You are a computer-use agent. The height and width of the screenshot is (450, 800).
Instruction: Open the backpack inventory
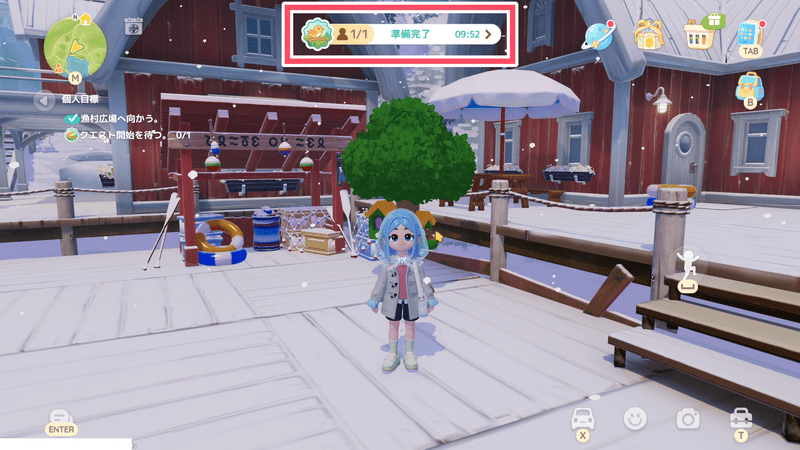point(749,86)
